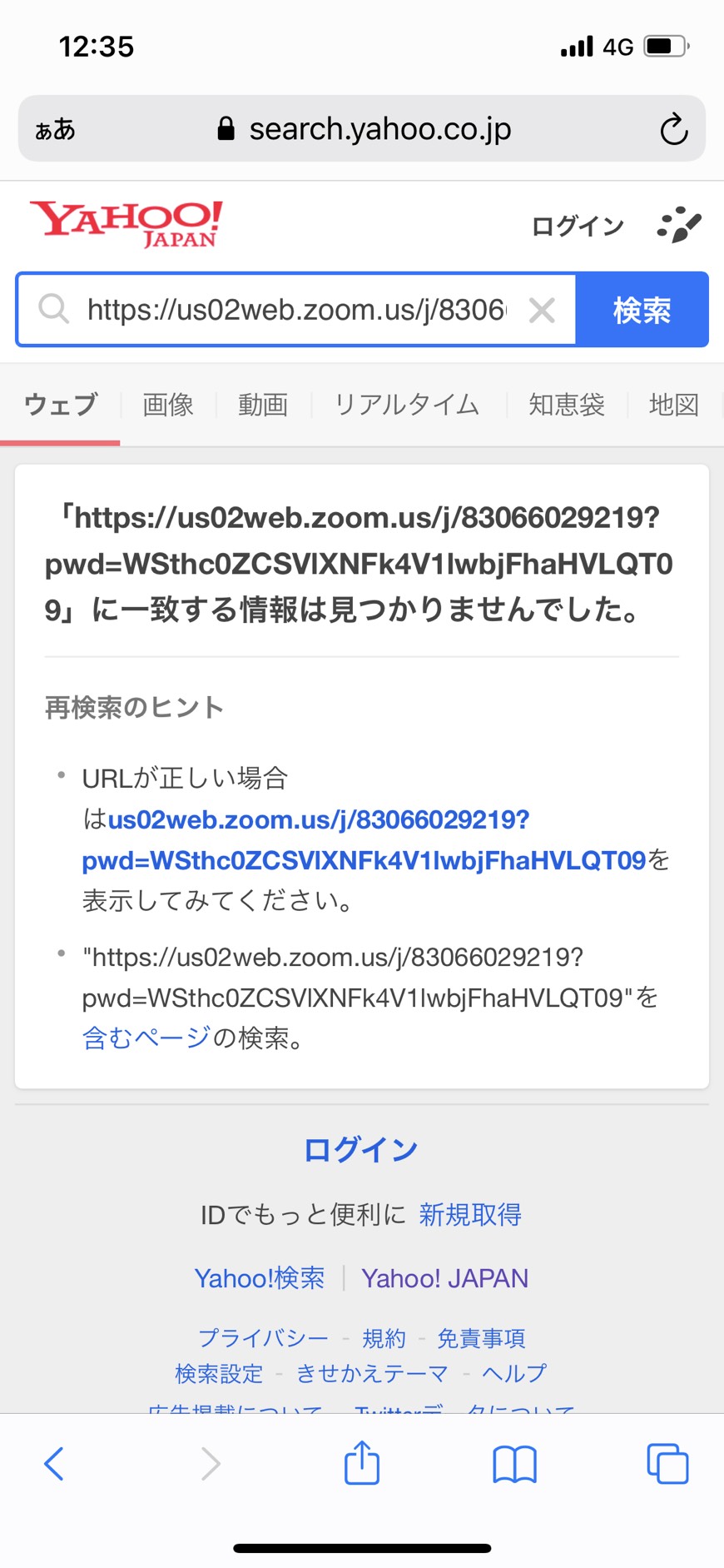Open ログイン in the page header
This screenshot has height=1568, width=724.
point(578,226)
